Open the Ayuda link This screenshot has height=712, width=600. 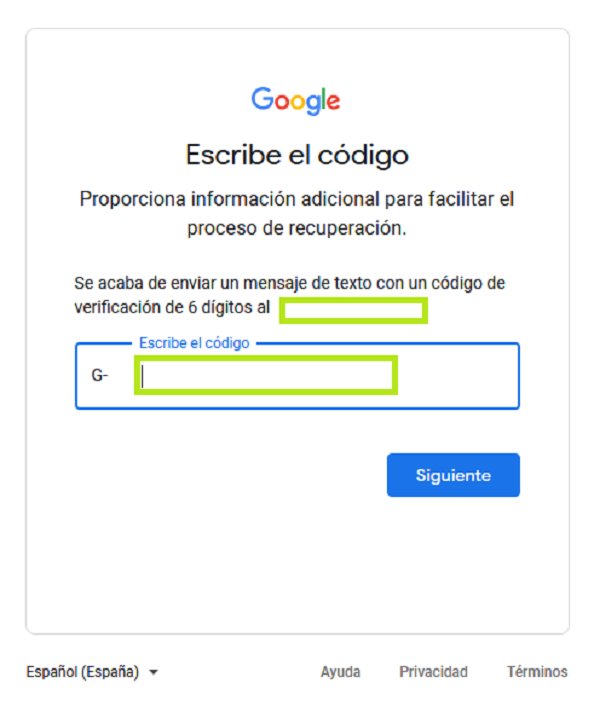(x=340, y=672)
